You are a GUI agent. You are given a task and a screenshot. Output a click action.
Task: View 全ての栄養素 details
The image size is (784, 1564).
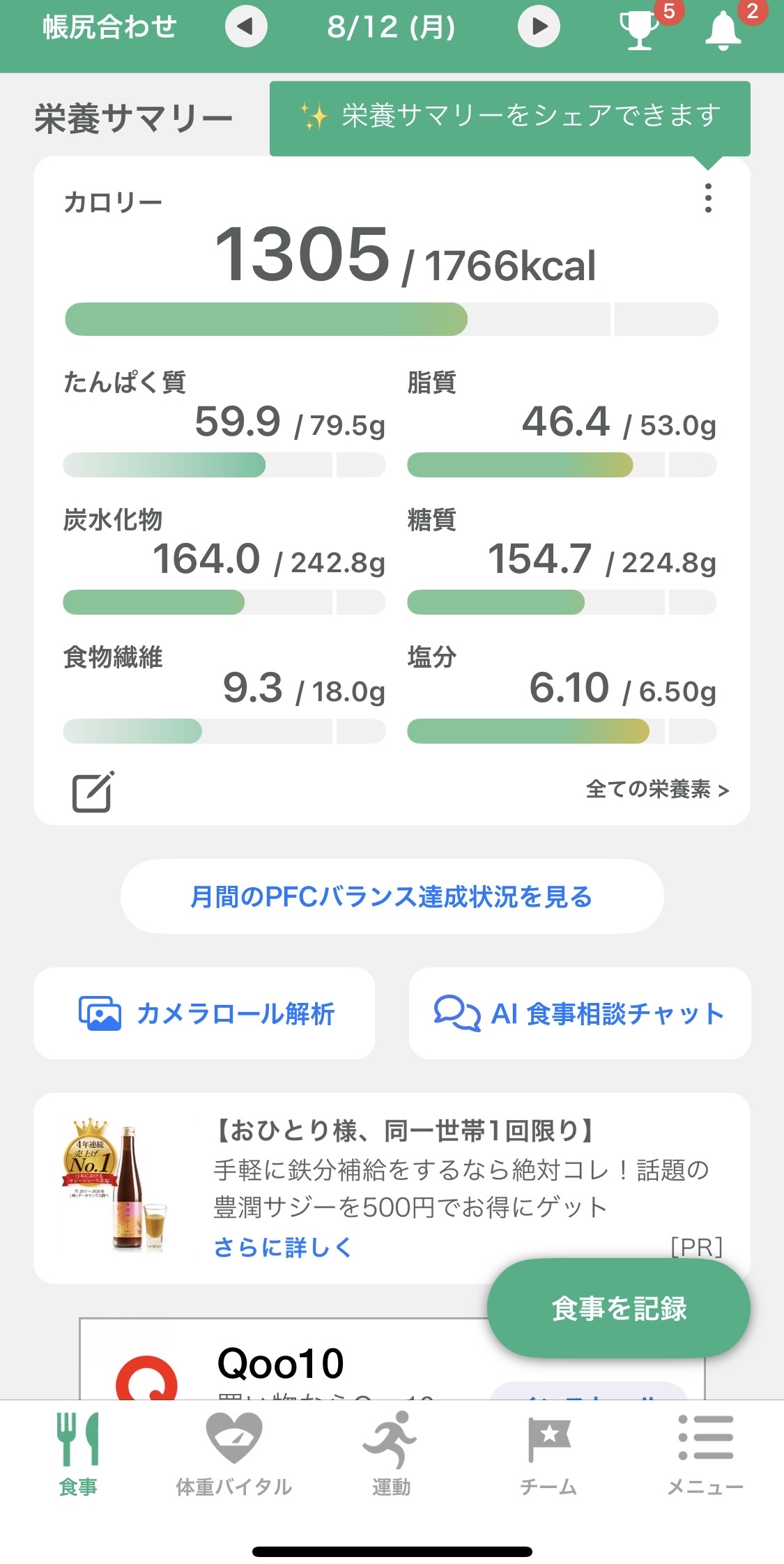click(x=657, y=790)
